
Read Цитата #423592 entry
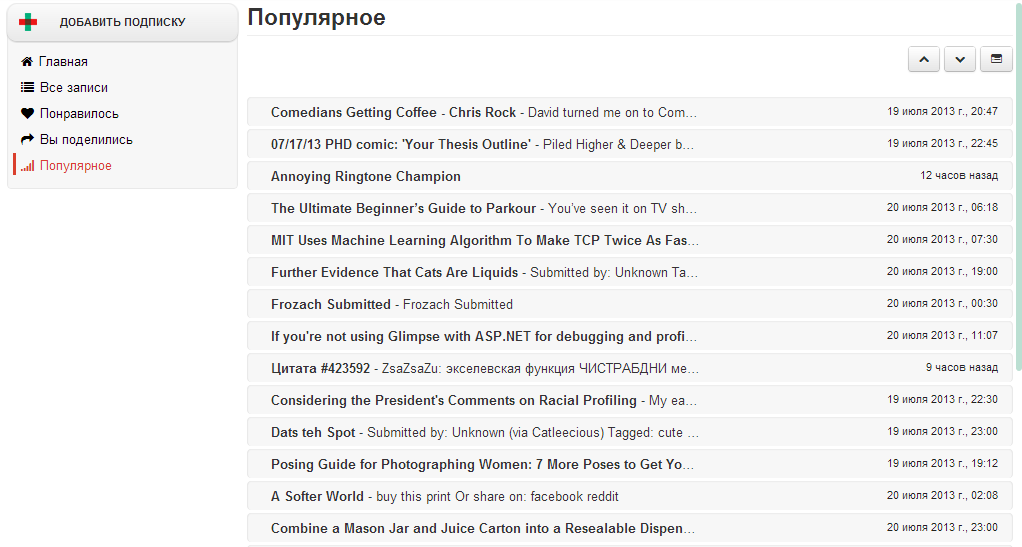click(x=320, y=369)
